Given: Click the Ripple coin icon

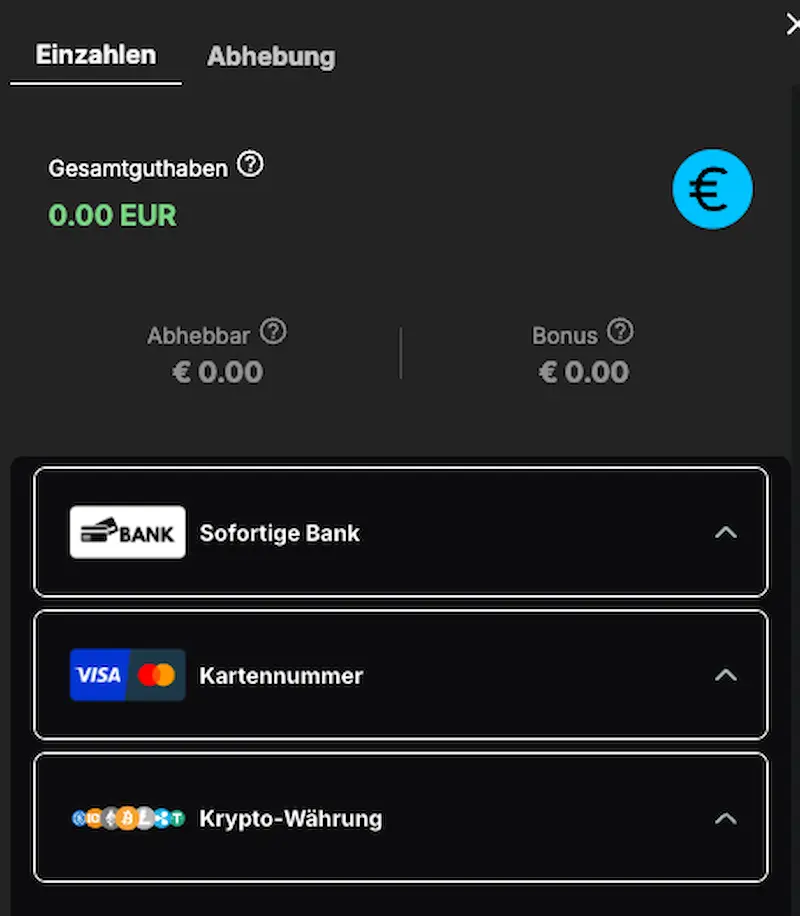Looking at the screenshot, I should click(161, 818).
